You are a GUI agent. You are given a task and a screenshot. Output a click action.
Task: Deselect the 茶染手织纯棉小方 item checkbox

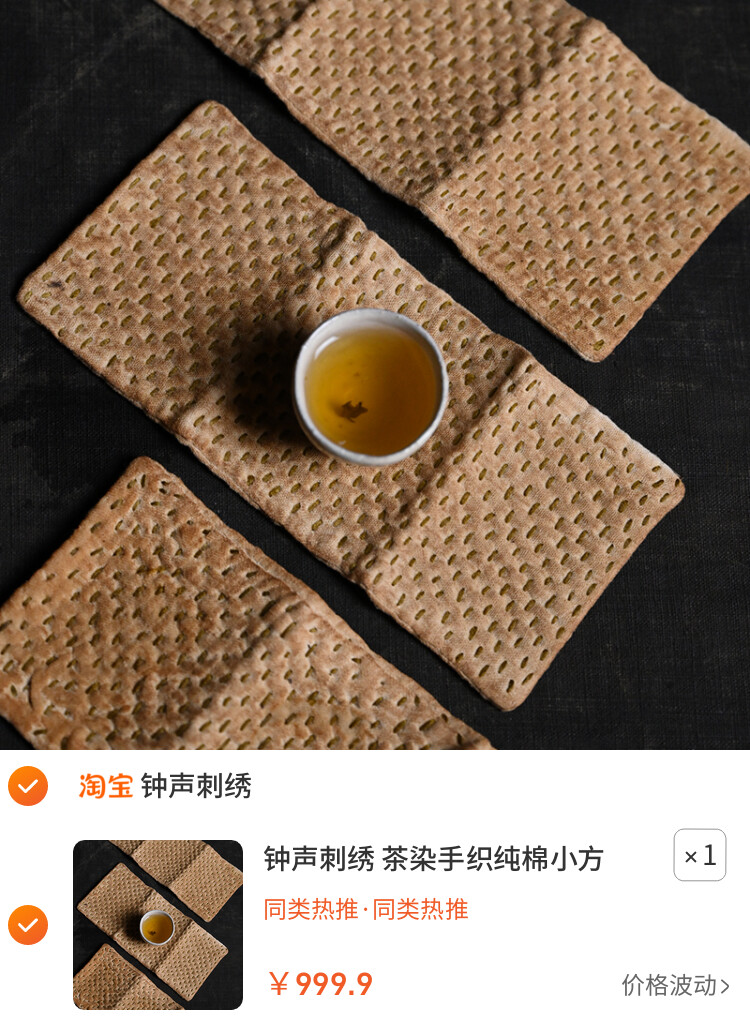click(x=28, y=925)
